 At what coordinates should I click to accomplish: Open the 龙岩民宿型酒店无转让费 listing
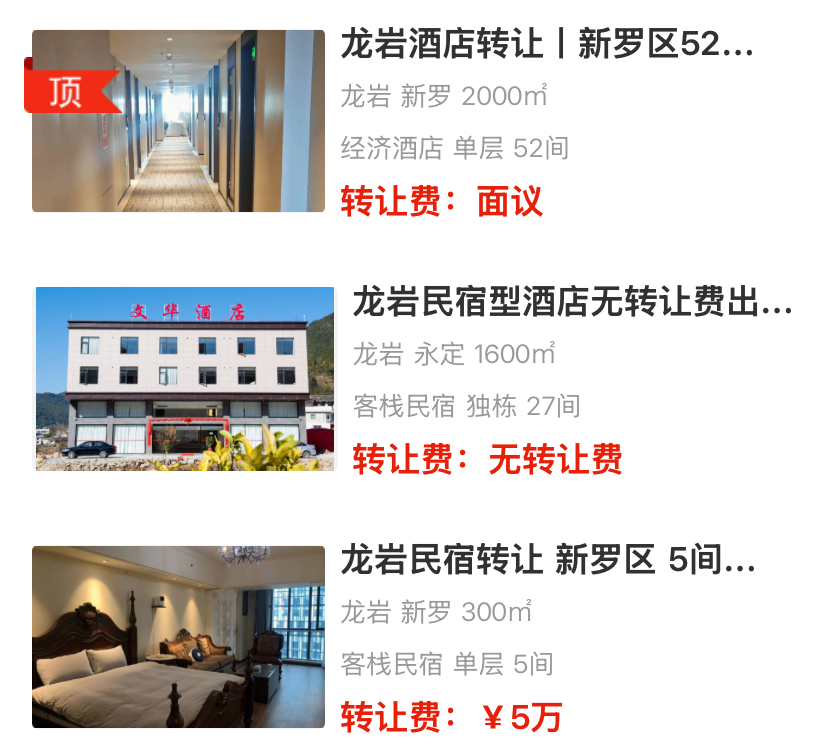click(x=571, y=302)
